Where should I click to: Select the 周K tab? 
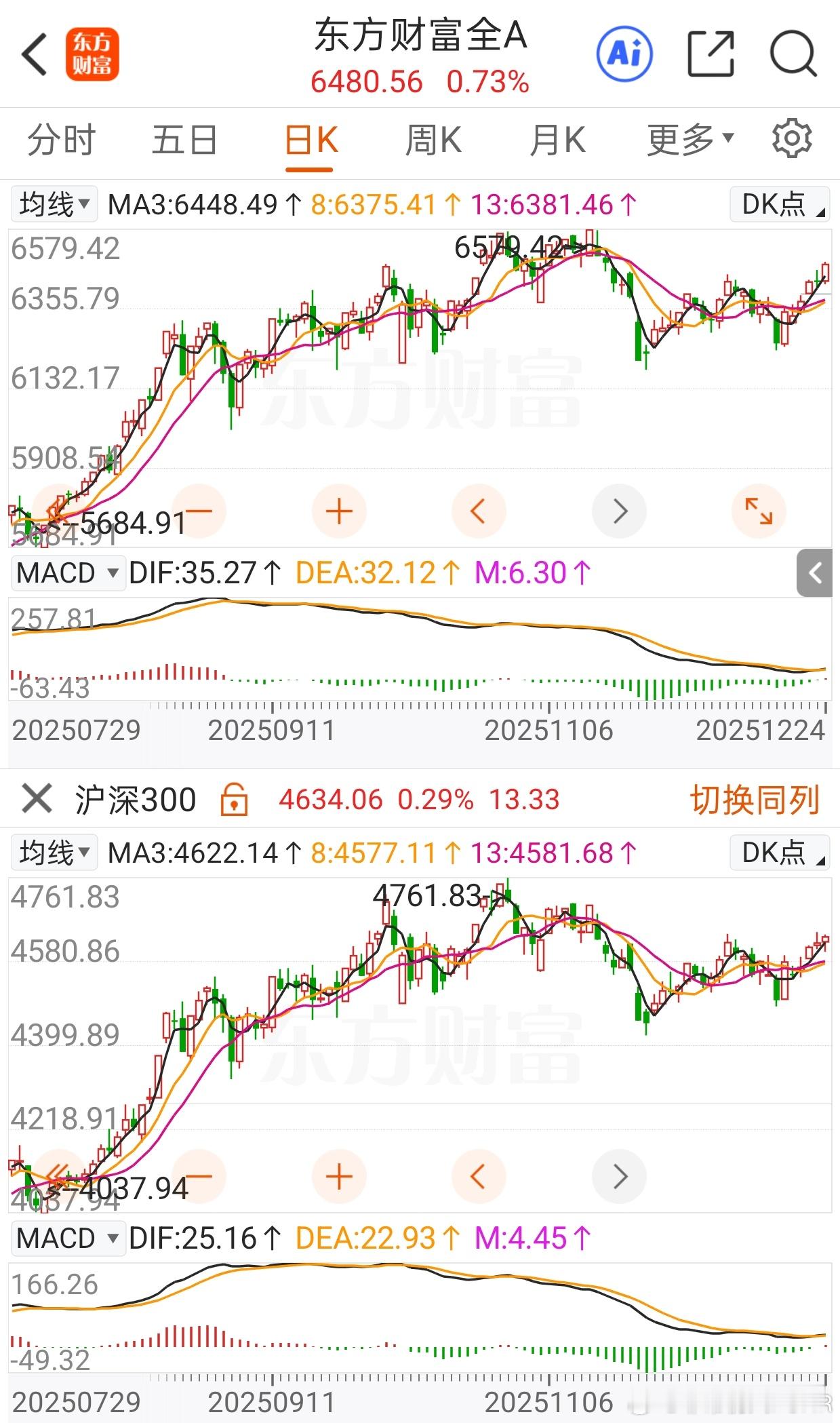click(x=433, y=140)
